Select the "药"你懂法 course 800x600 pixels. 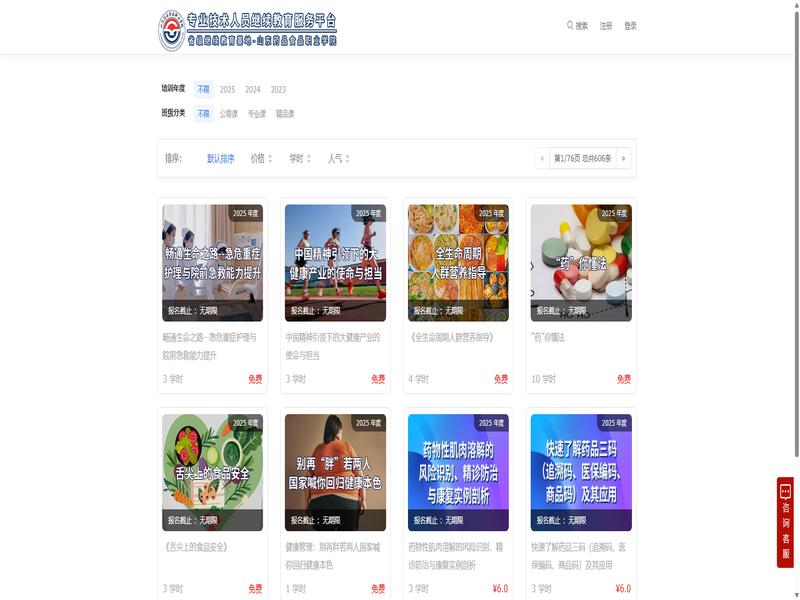pyautogui.click(x=581, y=263)
